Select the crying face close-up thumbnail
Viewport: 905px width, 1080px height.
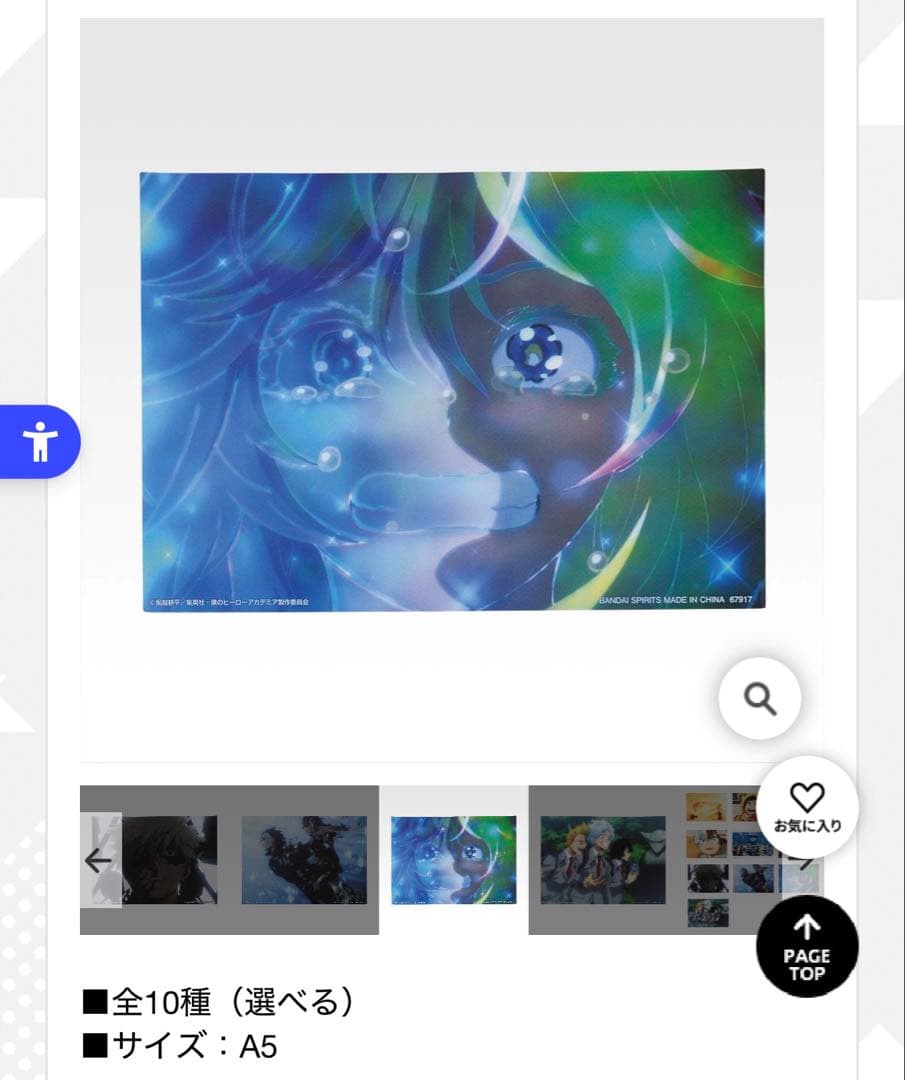453,860
